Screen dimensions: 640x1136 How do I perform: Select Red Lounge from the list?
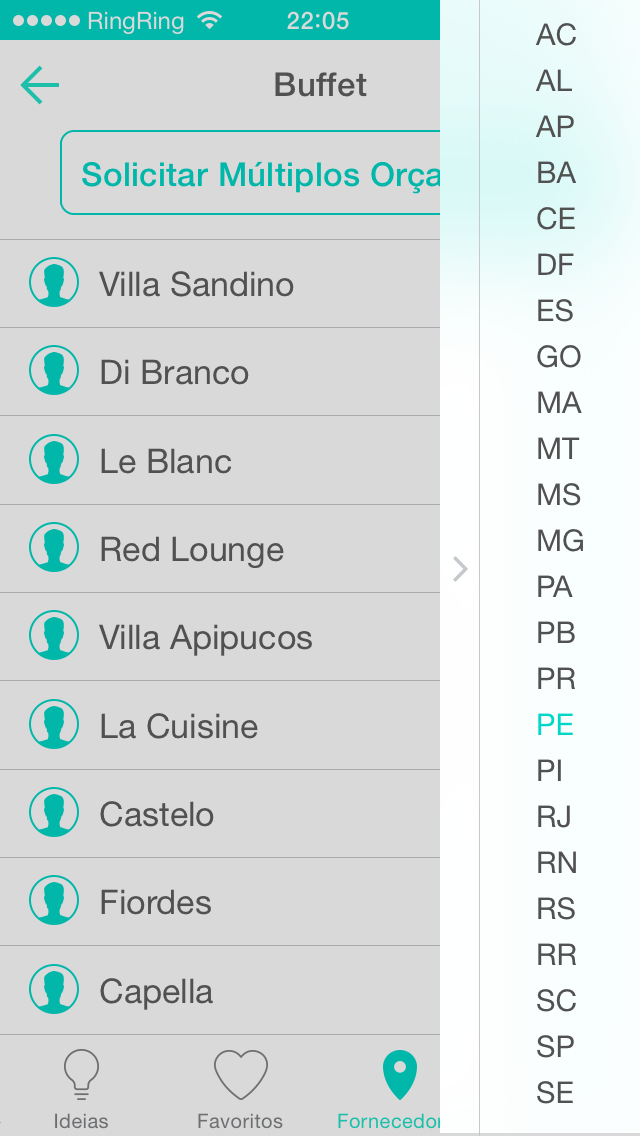(x=220, y=549)
